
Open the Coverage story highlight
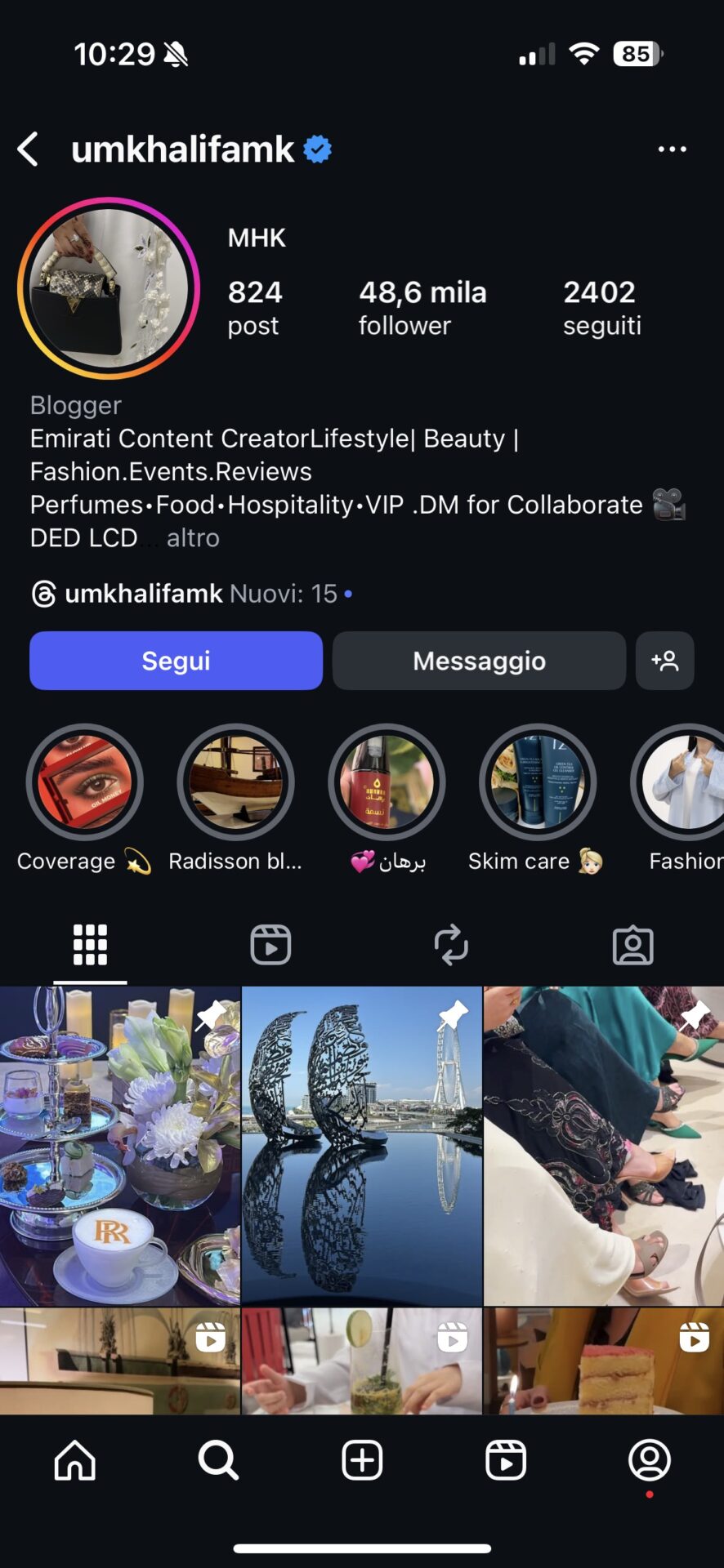[85, 782]
